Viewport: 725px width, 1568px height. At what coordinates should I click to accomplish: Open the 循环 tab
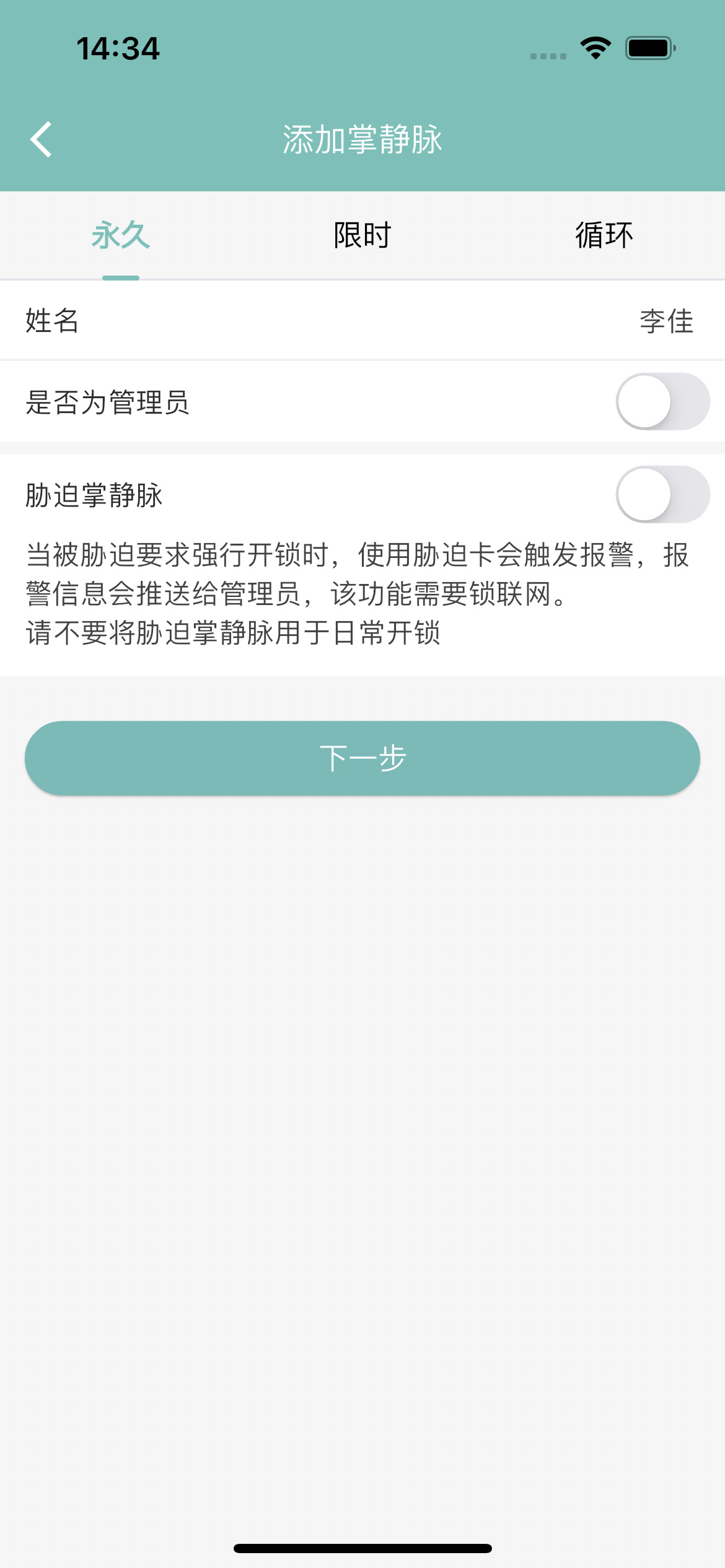[604, 235]
